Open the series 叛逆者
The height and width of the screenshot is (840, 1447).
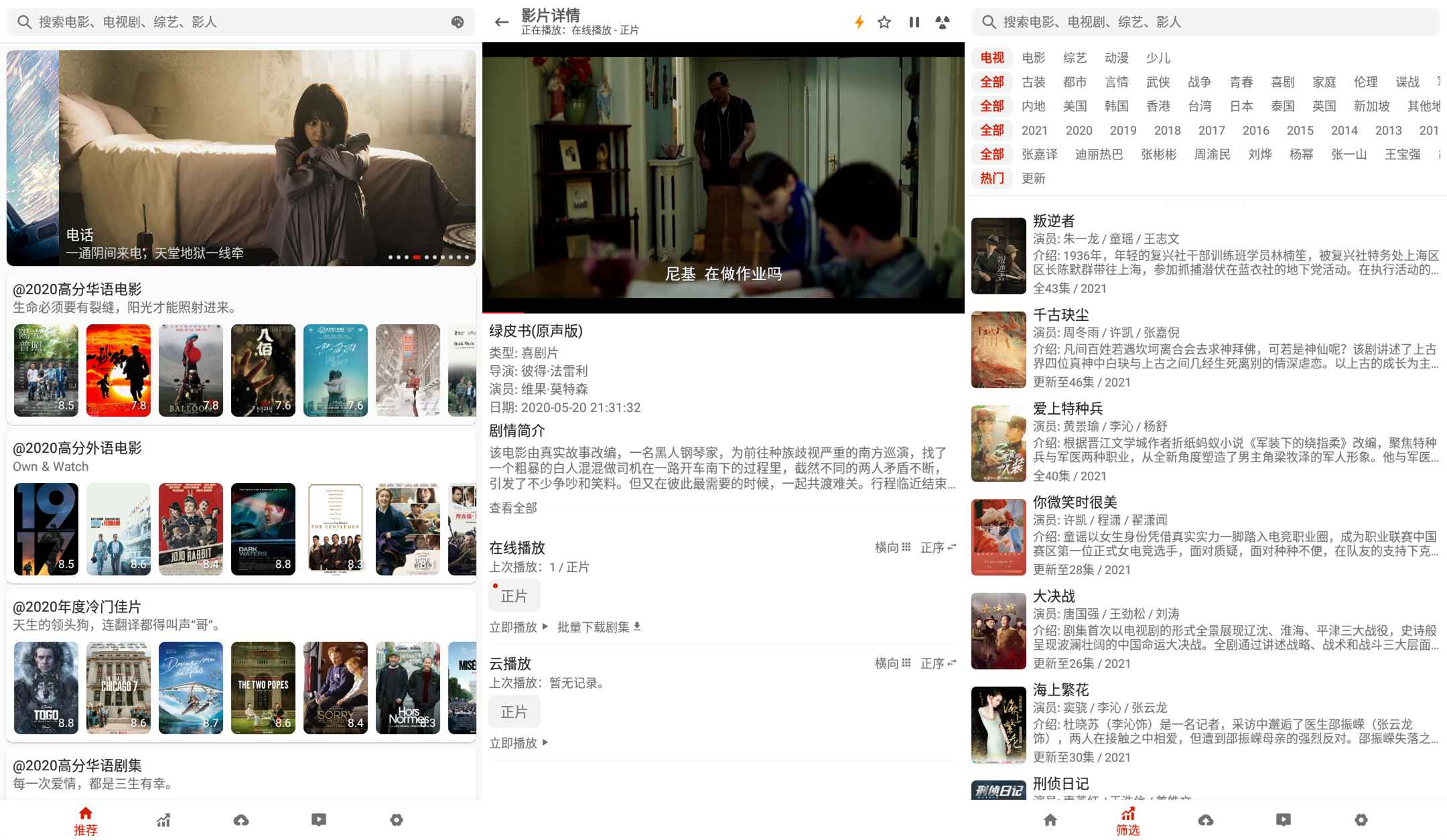point(1054,221)
